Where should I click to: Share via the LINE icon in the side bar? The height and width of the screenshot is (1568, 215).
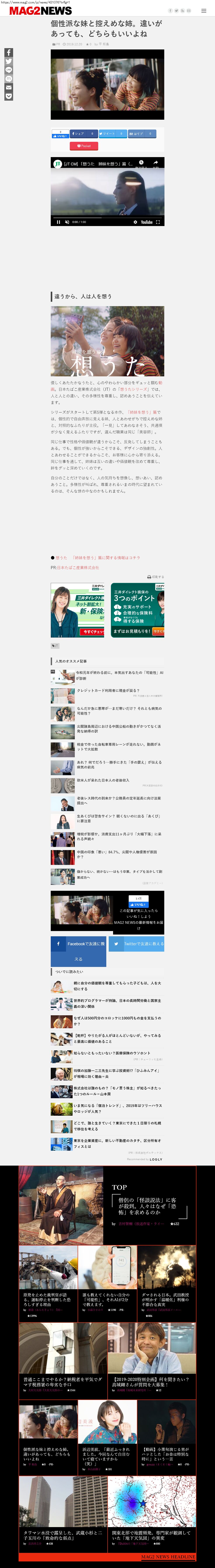pos(9,70)
